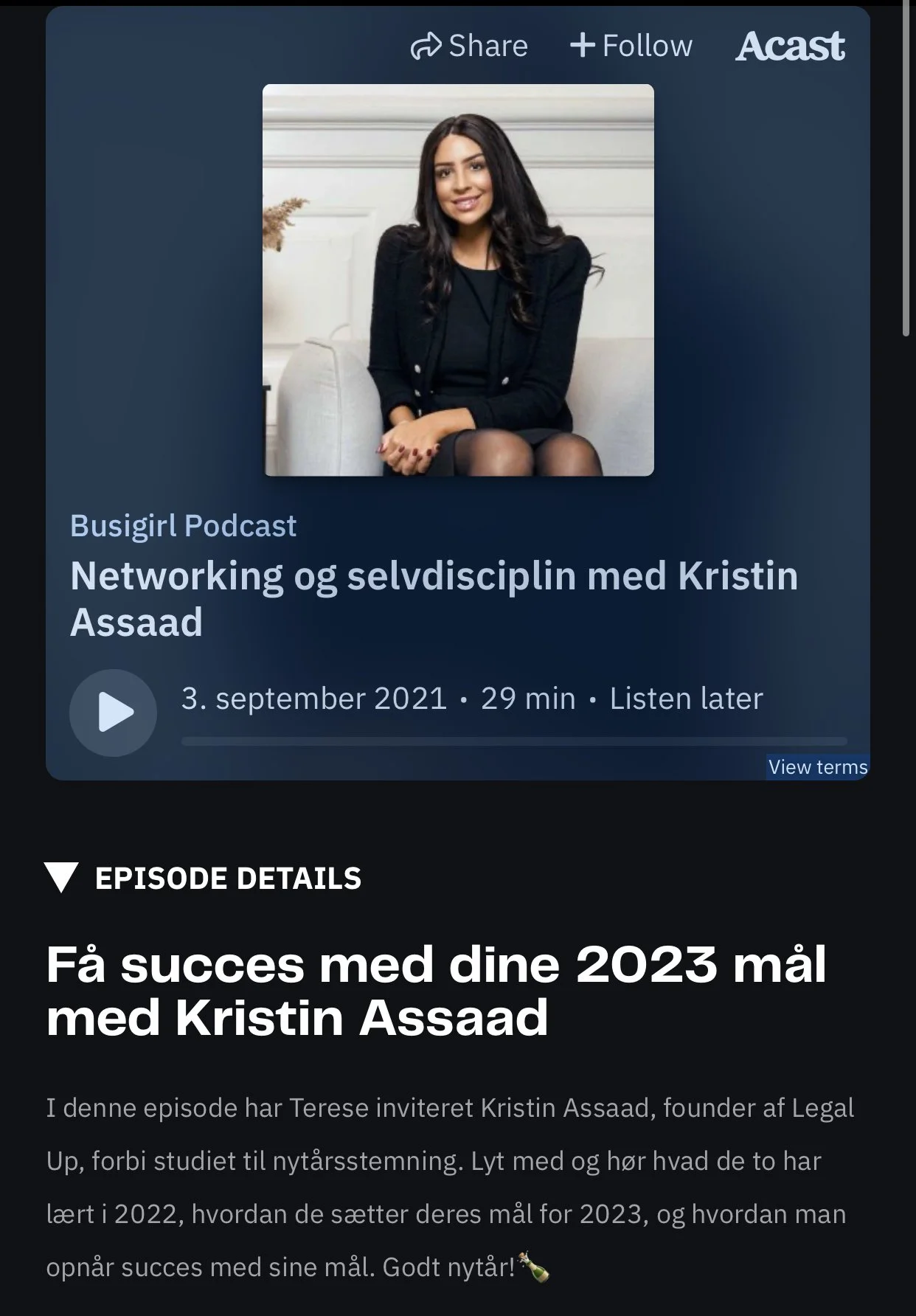This screenshot has height=1316, width=916.
Task: Open the Acast logo link
Action: click(x=790, y=46)
